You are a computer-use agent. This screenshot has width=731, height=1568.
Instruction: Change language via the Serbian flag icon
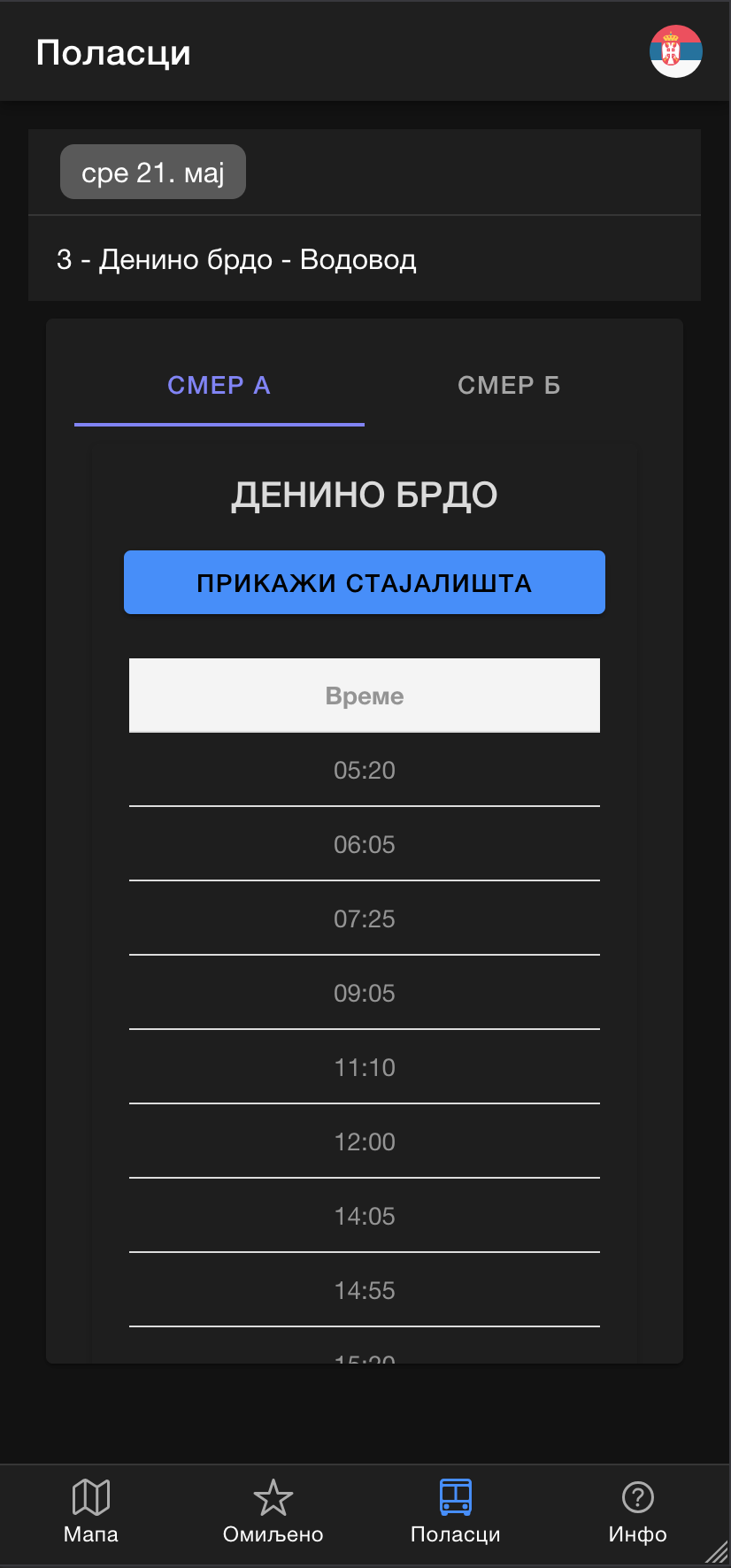(675, 51)
